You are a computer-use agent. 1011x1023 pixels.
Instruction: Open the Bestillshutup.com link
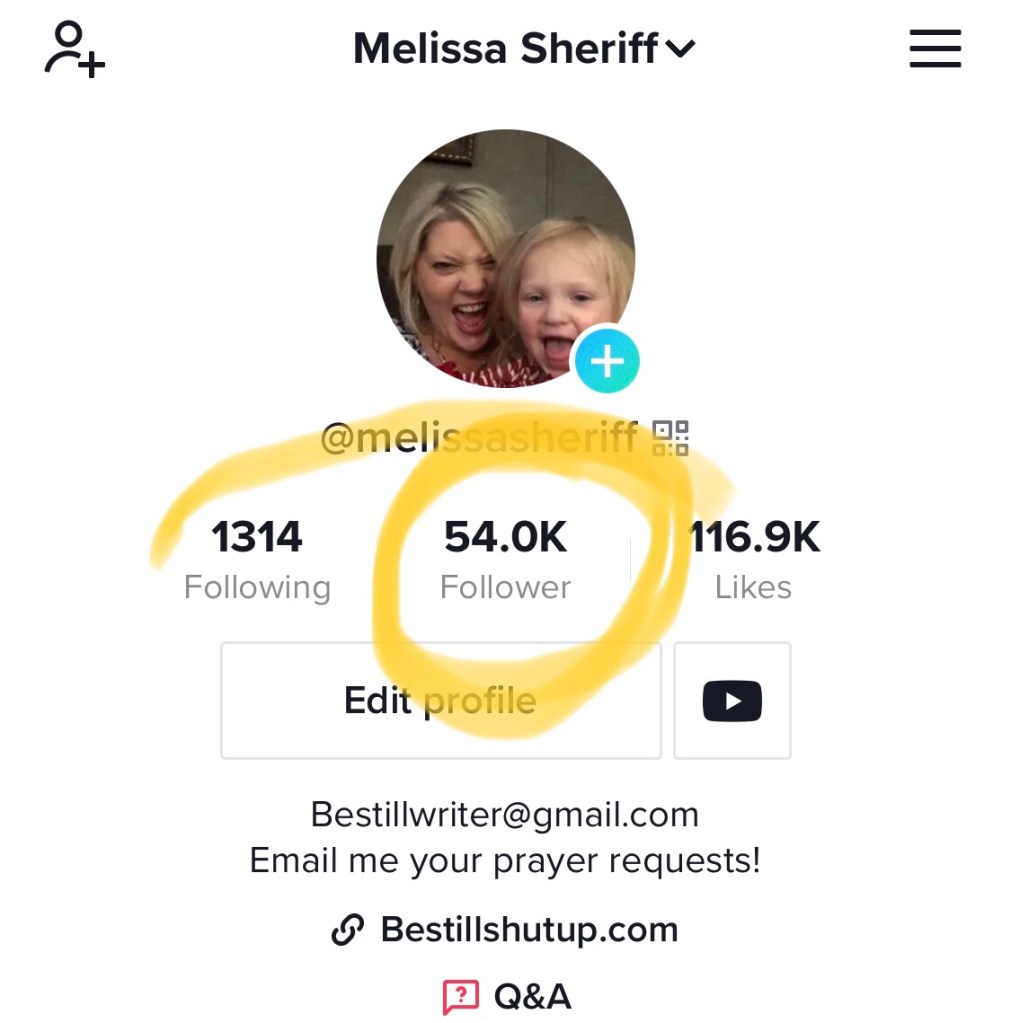(x=506, y=929)
